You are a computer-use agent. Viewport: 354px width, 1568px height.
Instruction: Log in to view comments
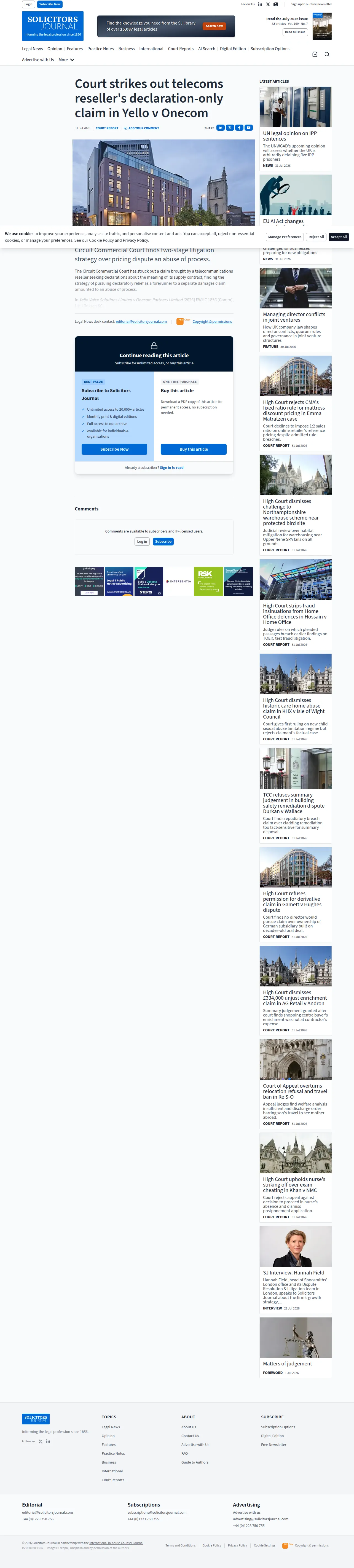tap(142, 541)
